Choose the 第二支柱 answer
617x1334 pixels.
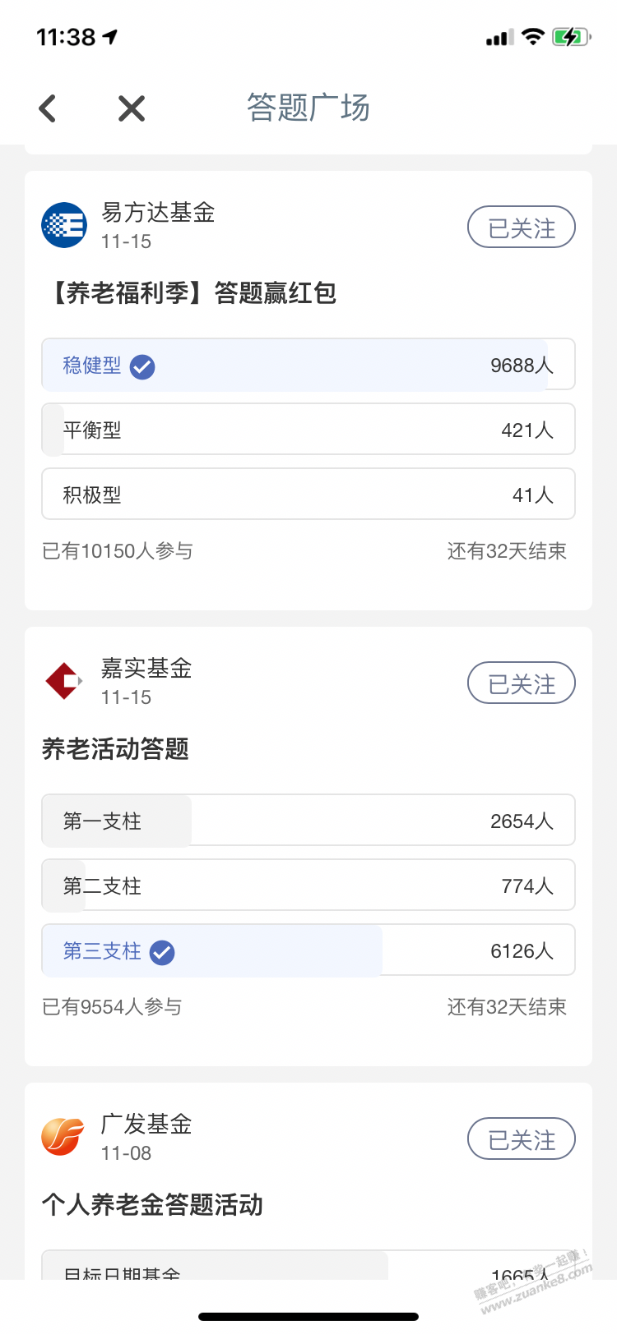pos(308,886)
